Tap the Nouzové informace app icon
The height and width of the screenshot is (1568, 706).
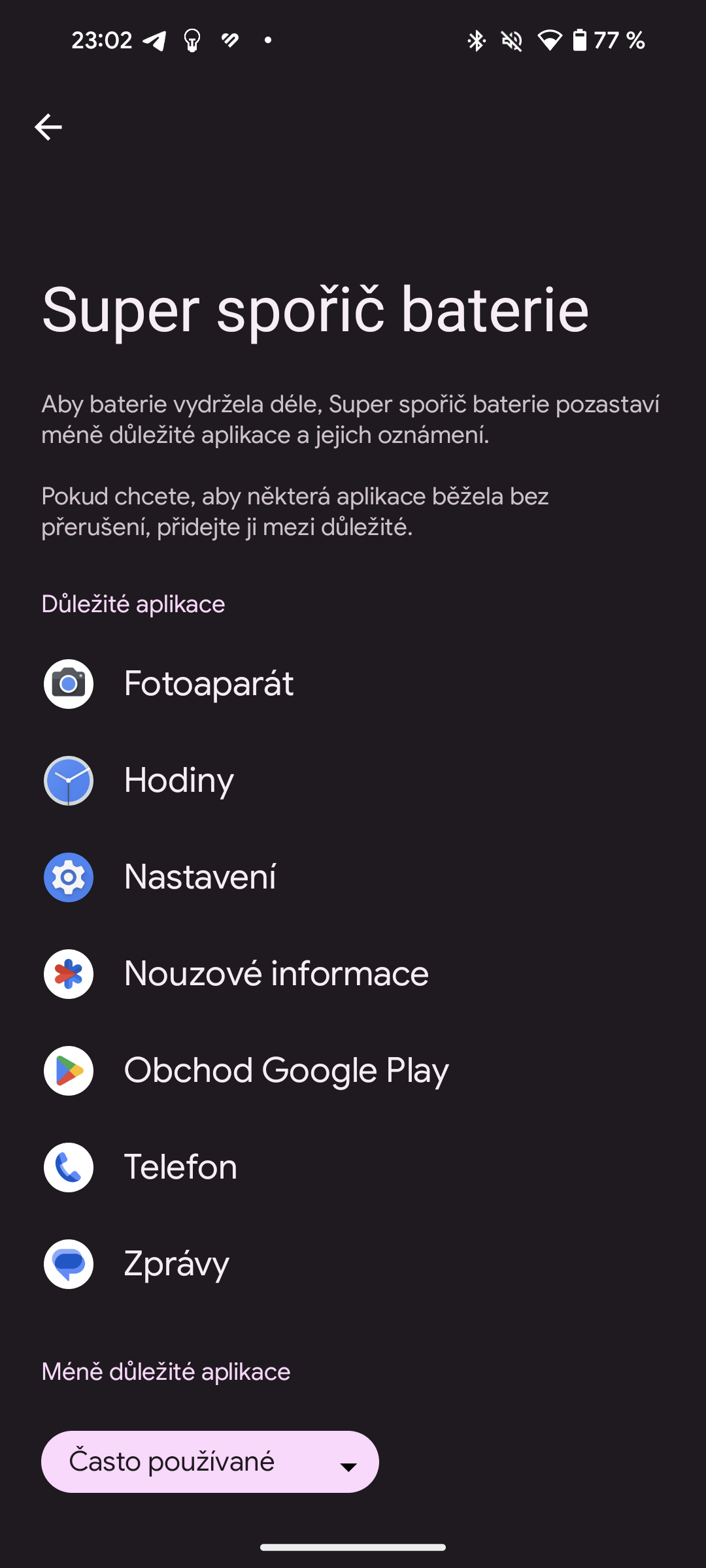tap(68, 973)
